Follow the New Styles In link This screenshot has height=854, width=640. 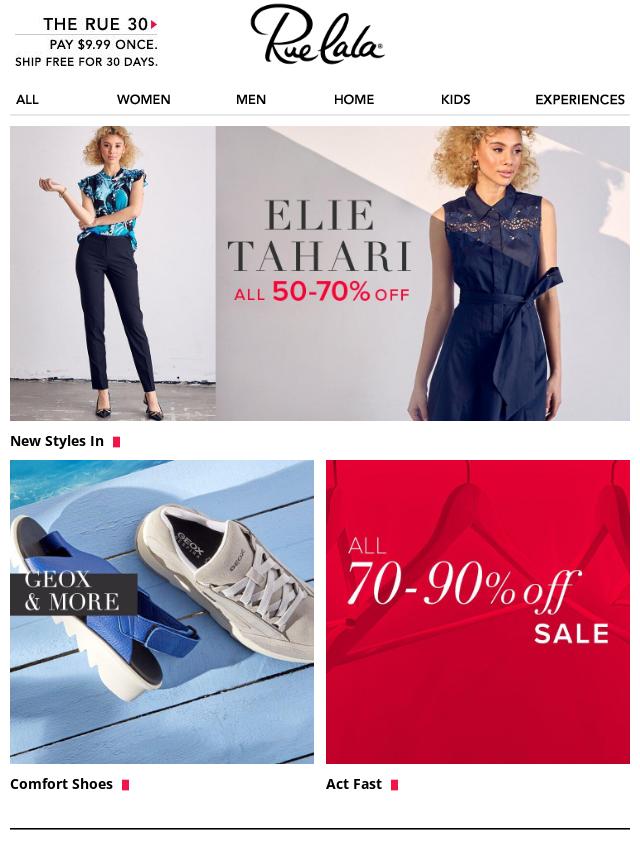point(58,441)
